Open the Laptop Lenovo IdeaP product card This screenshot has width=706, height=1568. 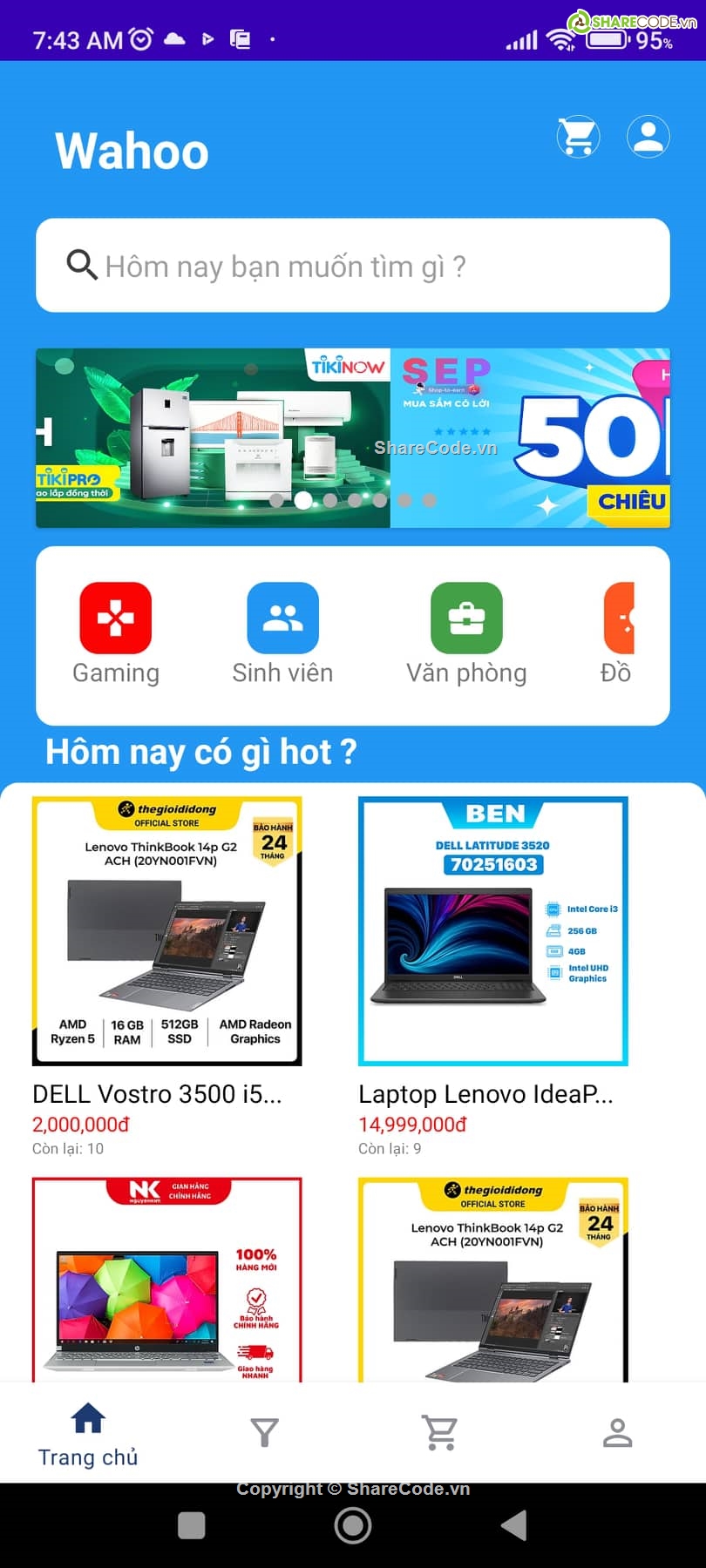pyautogui.click(x=492, y=976)
